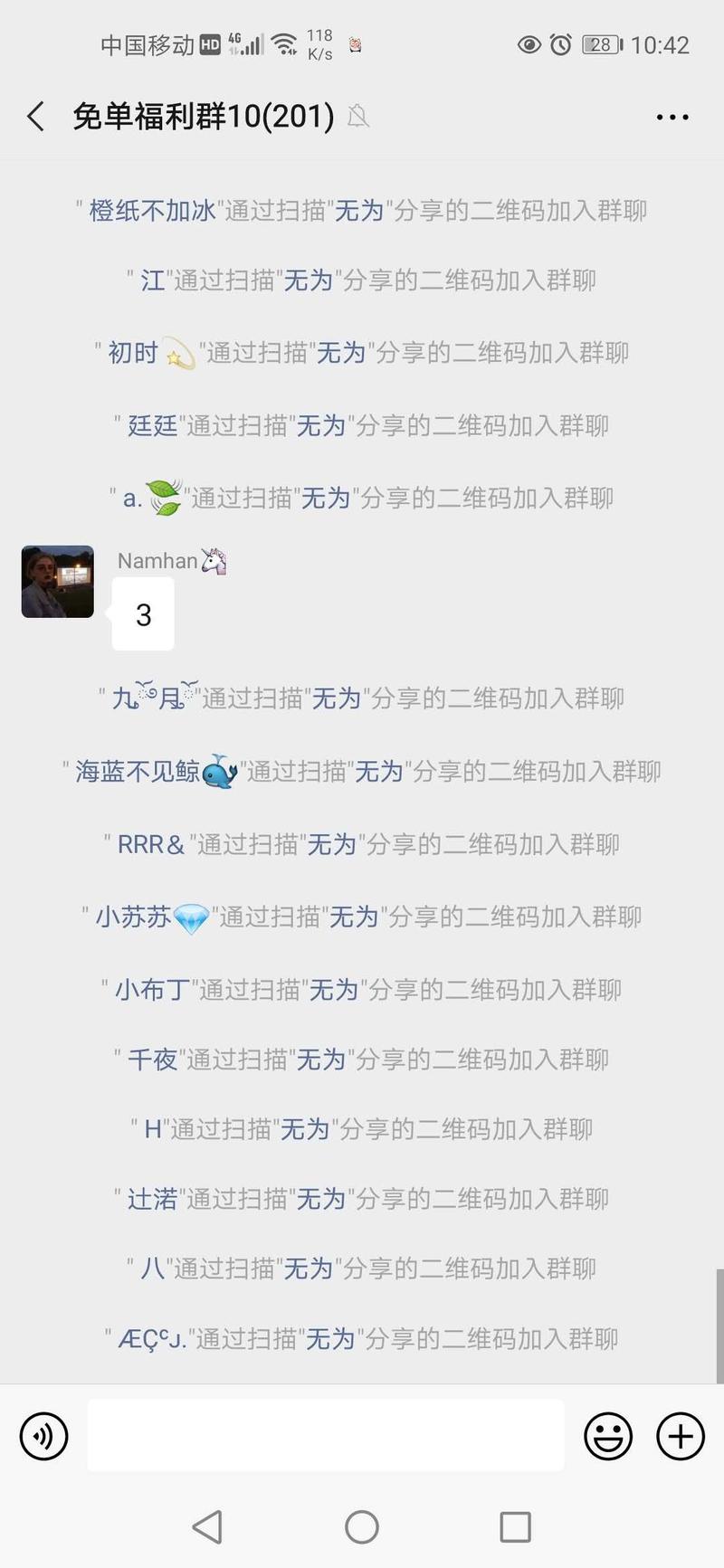The height and width of the screenshot is (1568, 724).
Task: Open the alarm clock icon in the status bar
Action: pyautogui.click(x=561, y=43)
